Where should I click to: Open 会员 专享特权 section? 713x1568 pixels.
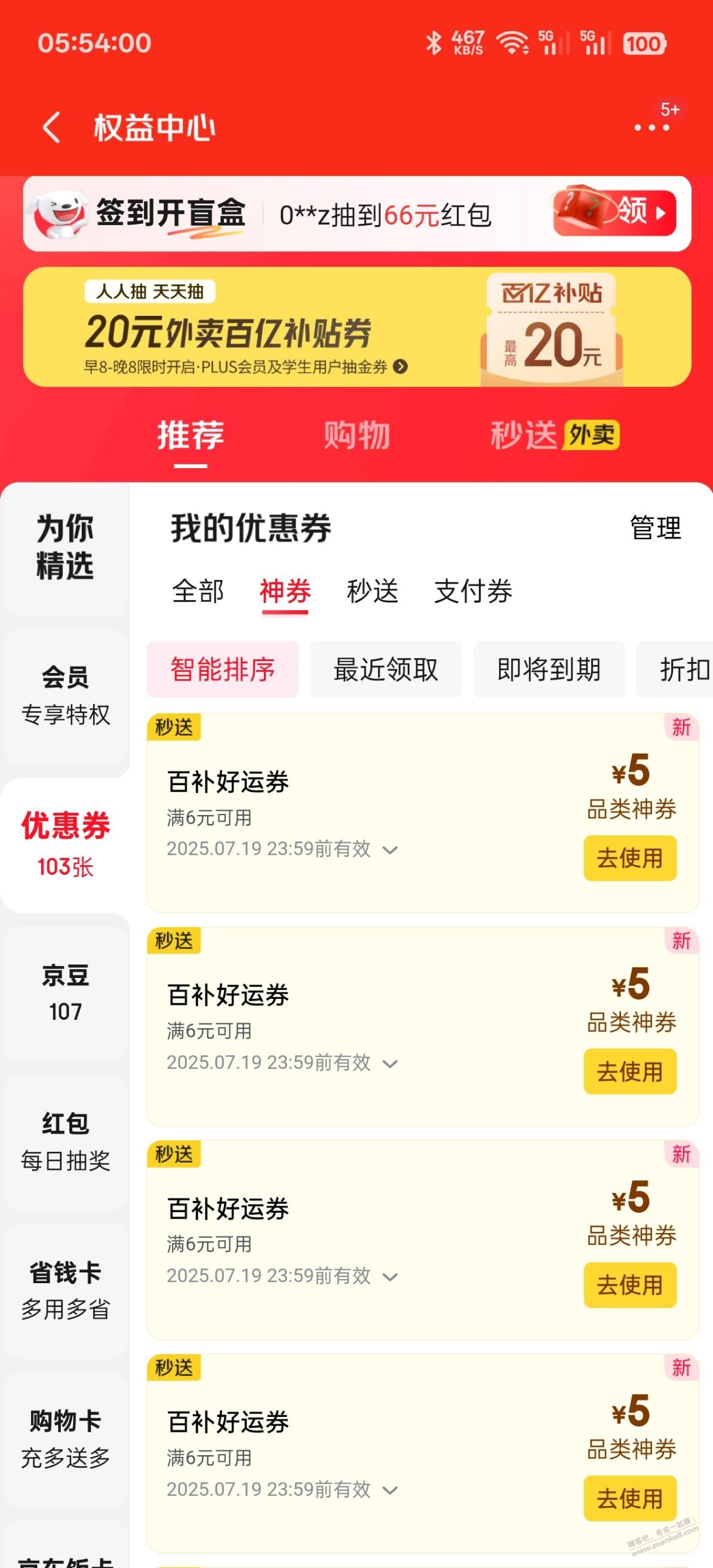(65, 696)
